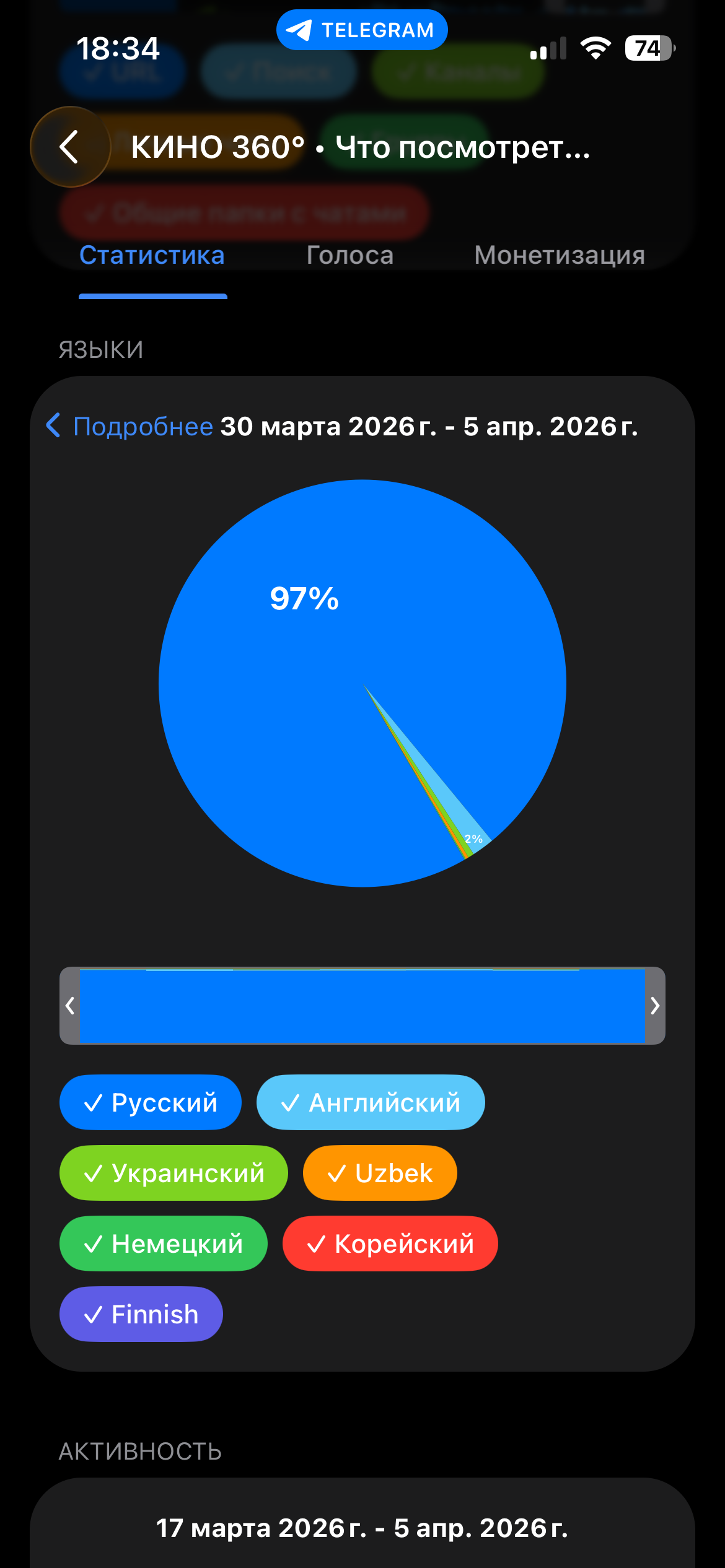Tap the right handle of the range slider
This screenshot has width=725, height=1568.
(x=655, y=1006)
